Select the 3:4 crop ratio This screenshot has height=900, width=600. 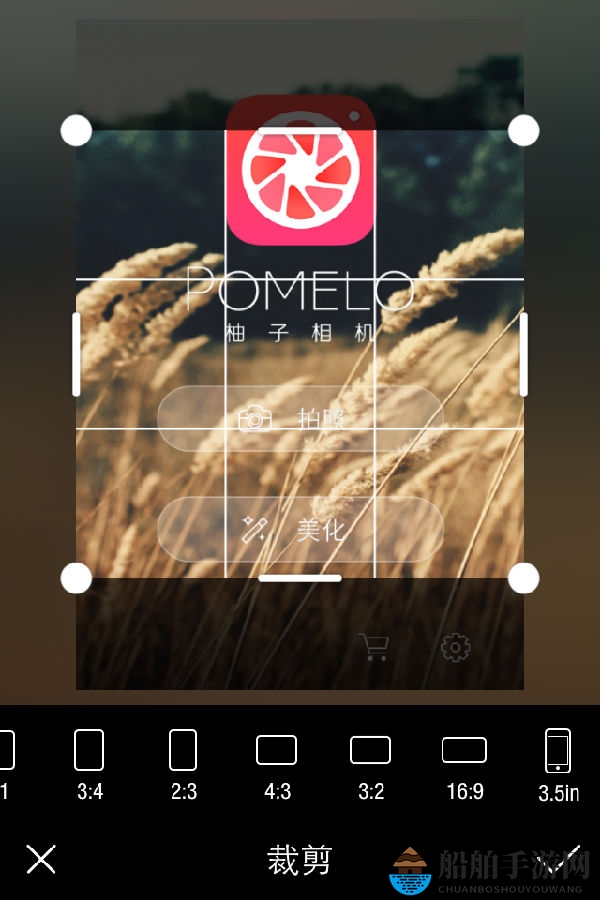[x=89, y=762]
